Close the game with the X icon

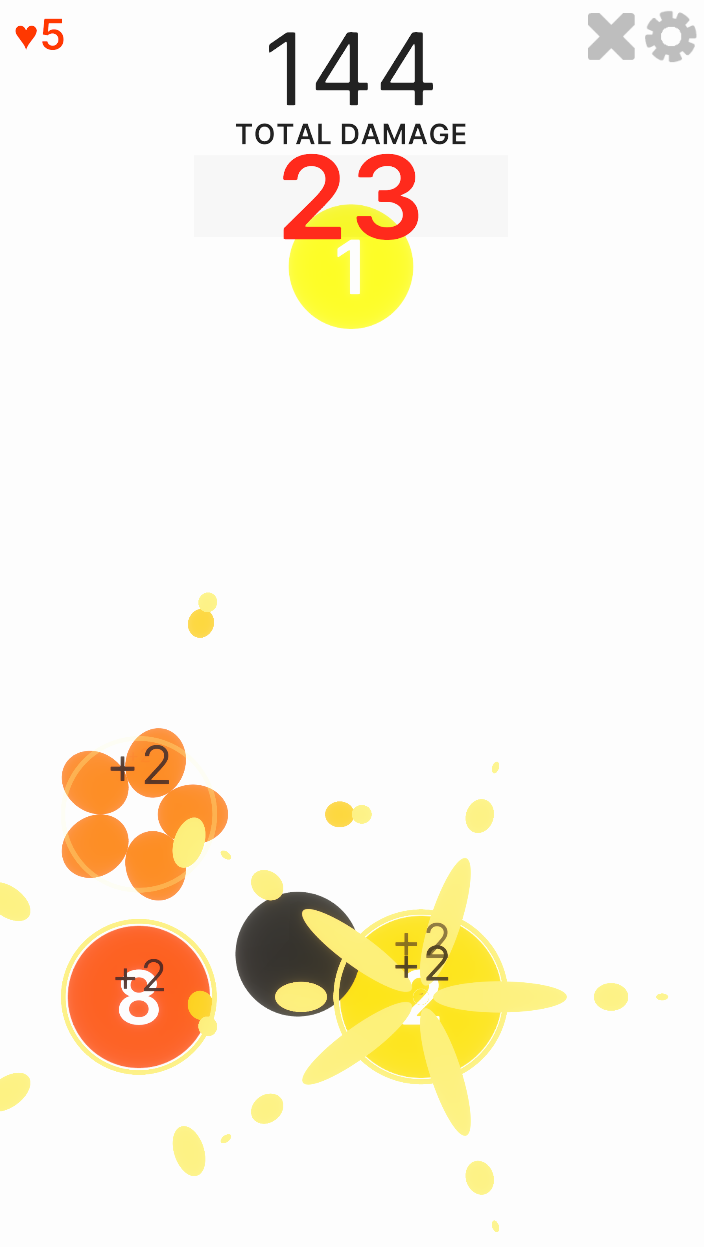[x=611, y=37]
